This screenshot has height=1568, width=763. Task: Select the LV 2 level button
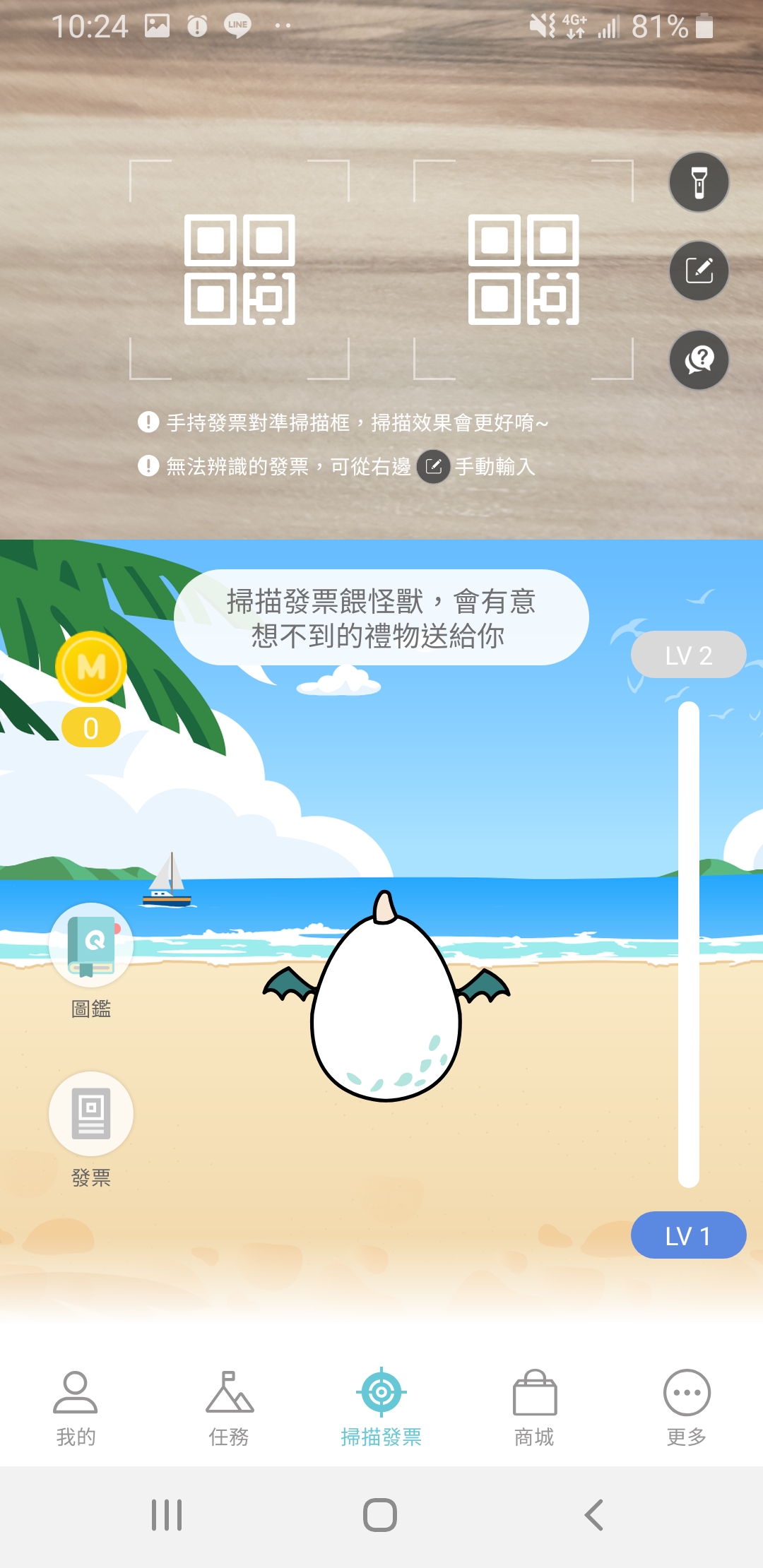coord(688,655)
